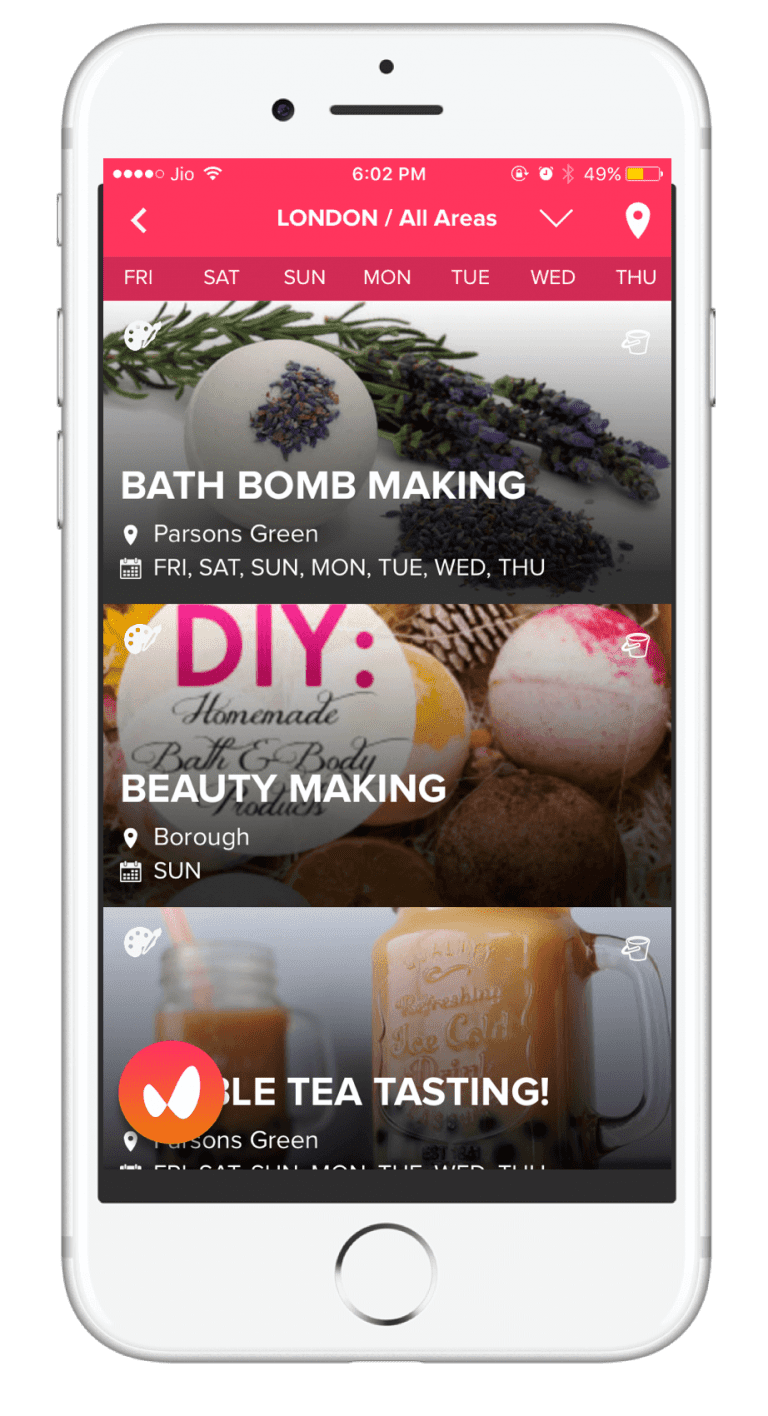Select the SUN day tab

pyautogui.click(x=304, y=278)
